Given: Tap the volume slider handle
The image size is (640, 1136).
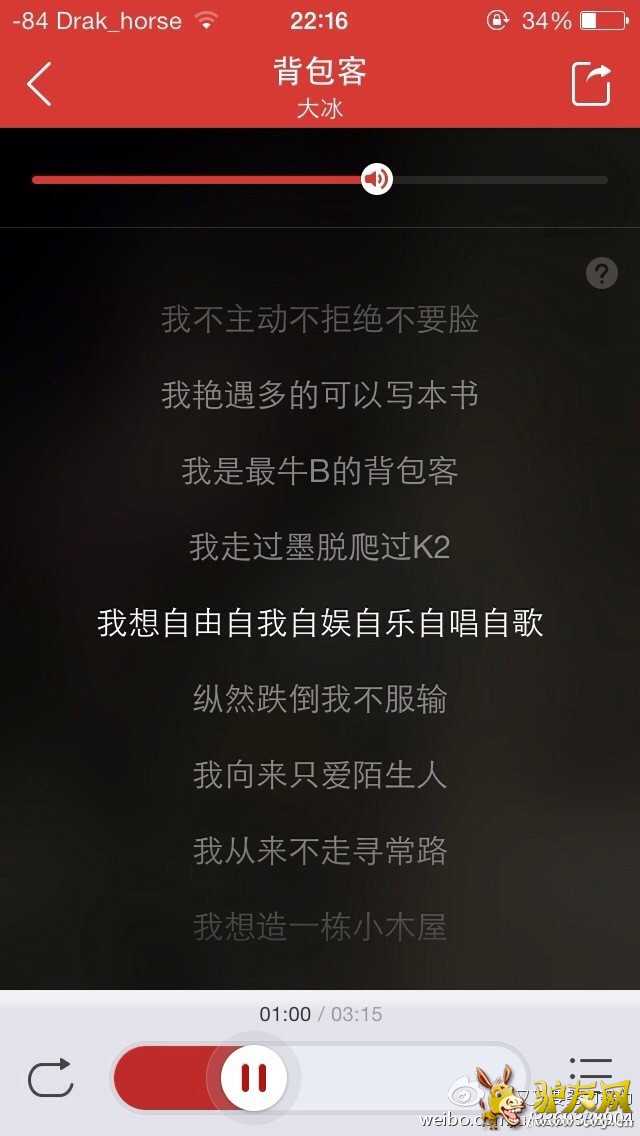Looking at the screenshot, I should [376, 180].
